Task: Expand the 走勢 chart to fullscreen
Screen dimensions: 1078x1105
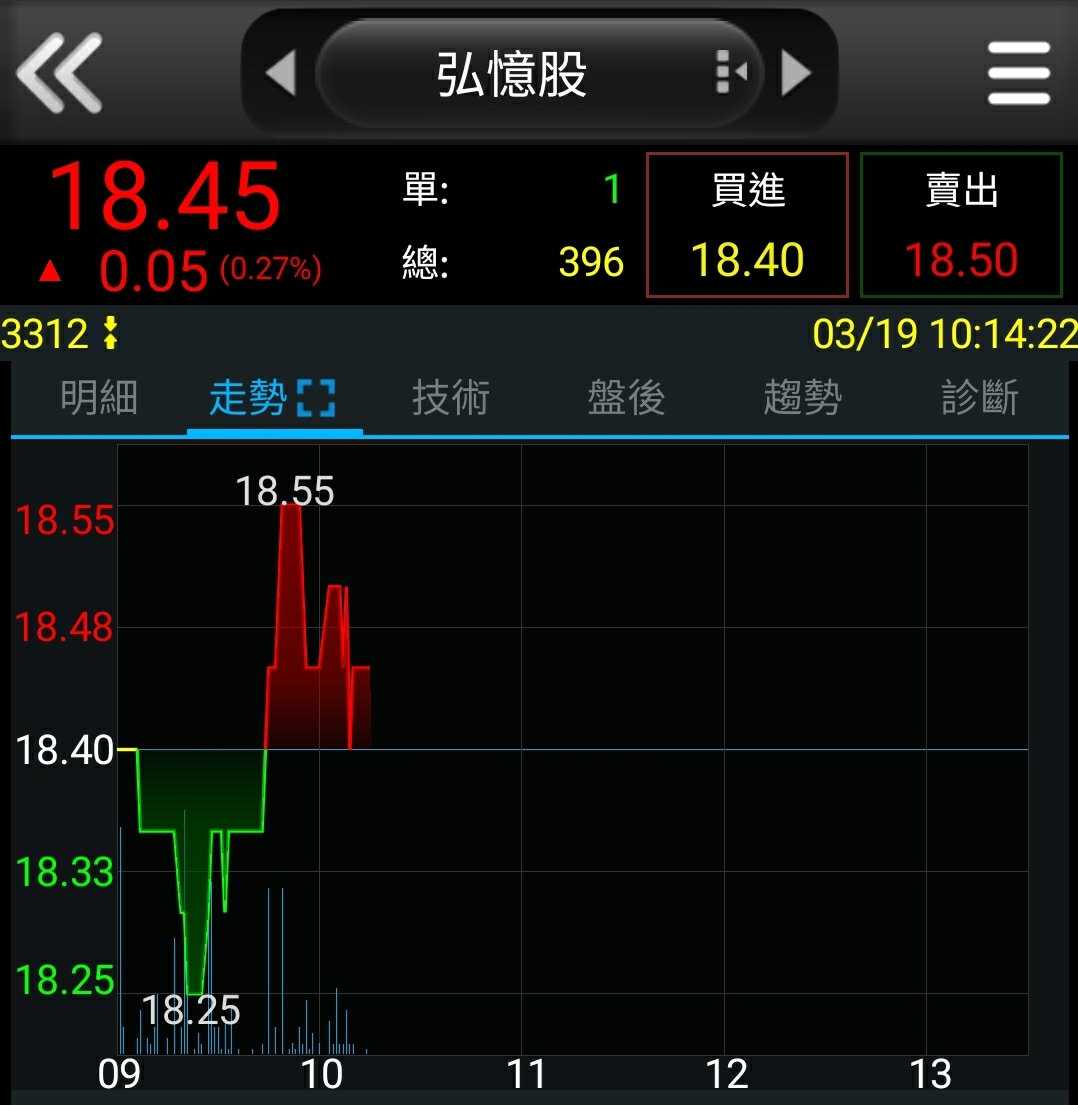Action: (x=316, y=398)
